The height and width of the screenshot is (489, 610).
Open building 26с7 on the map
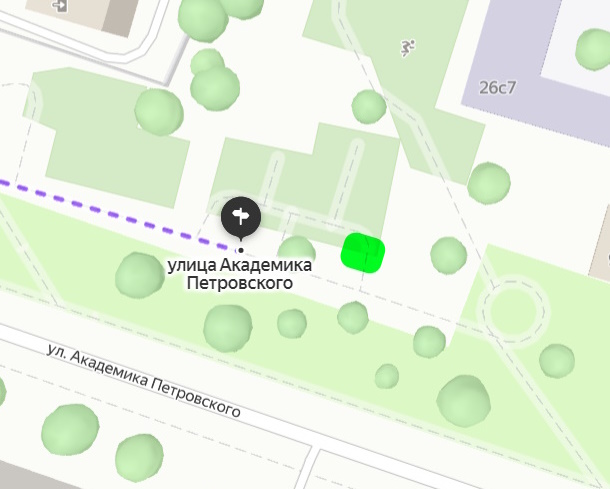point(497,88)
